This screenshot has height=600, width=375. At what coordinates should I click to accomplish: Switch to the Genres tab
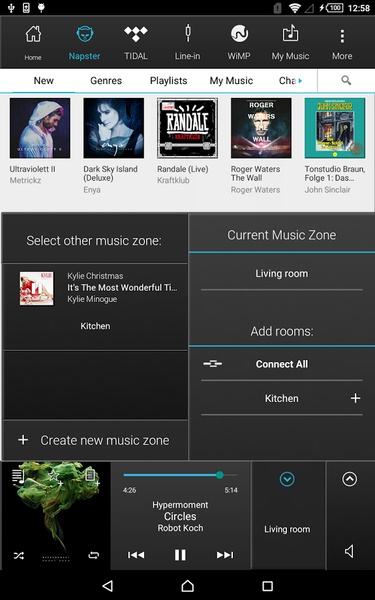point(106,81)
